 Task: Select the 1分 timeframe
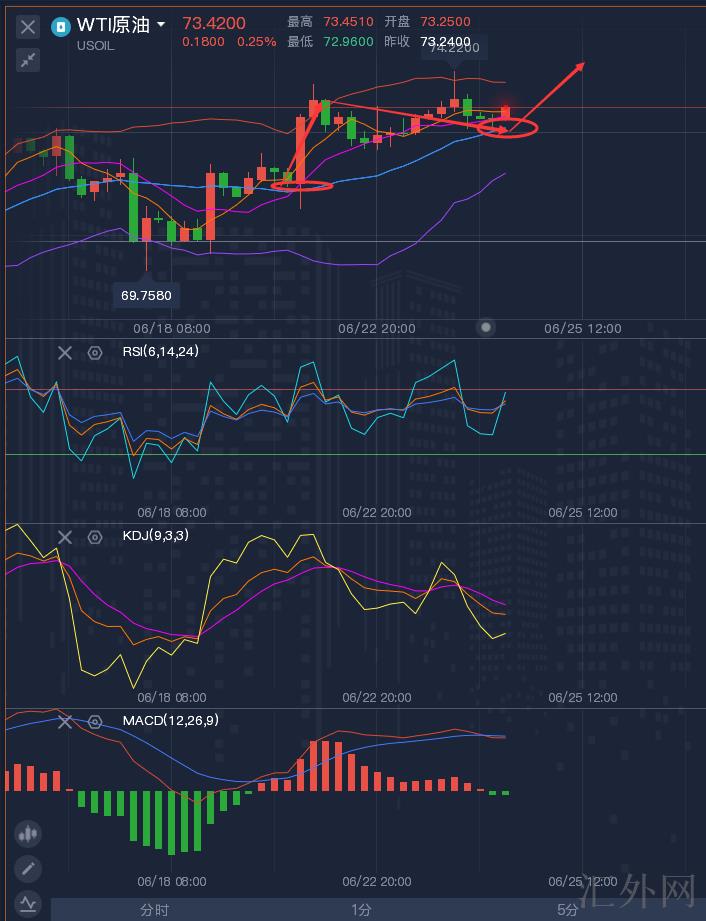point(361,909)
